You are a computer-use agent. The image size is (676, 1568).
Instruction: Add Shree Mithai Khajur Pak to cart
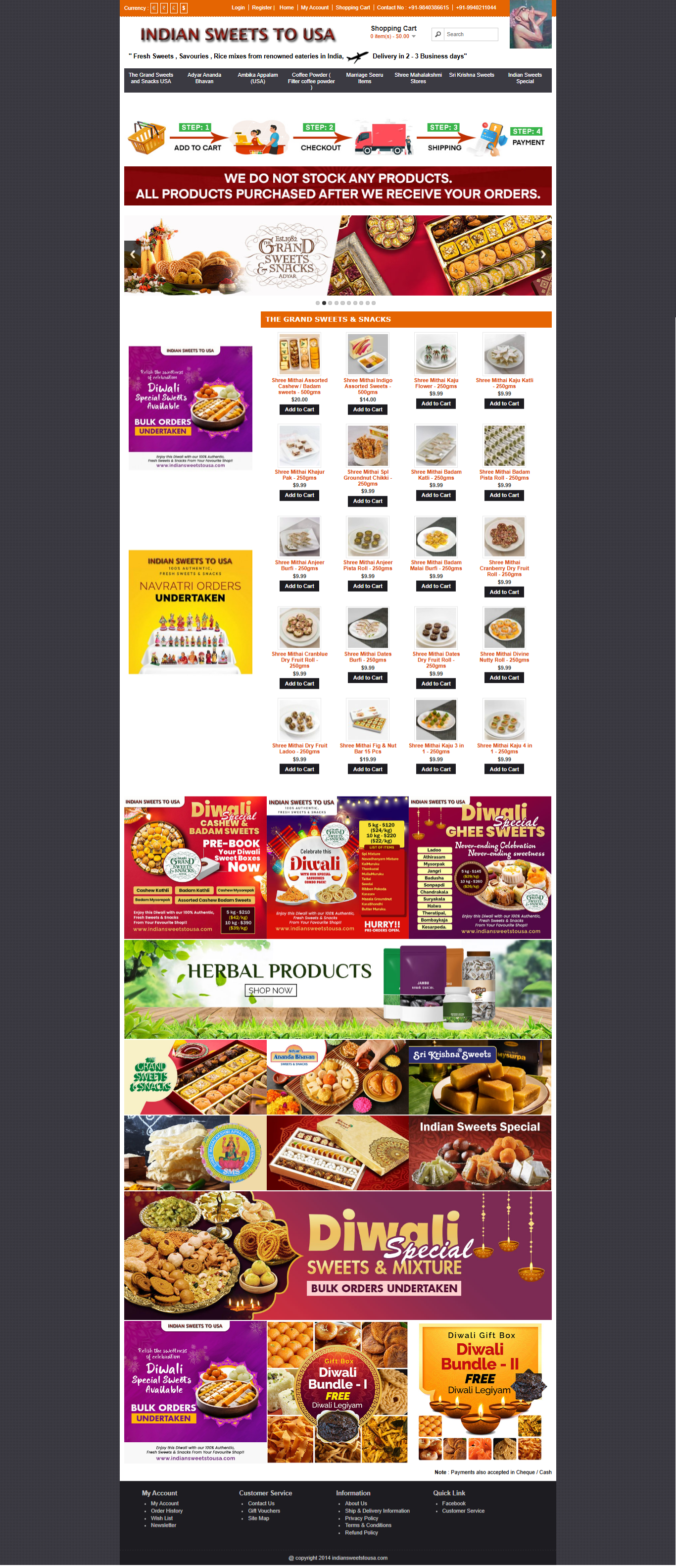299,495
